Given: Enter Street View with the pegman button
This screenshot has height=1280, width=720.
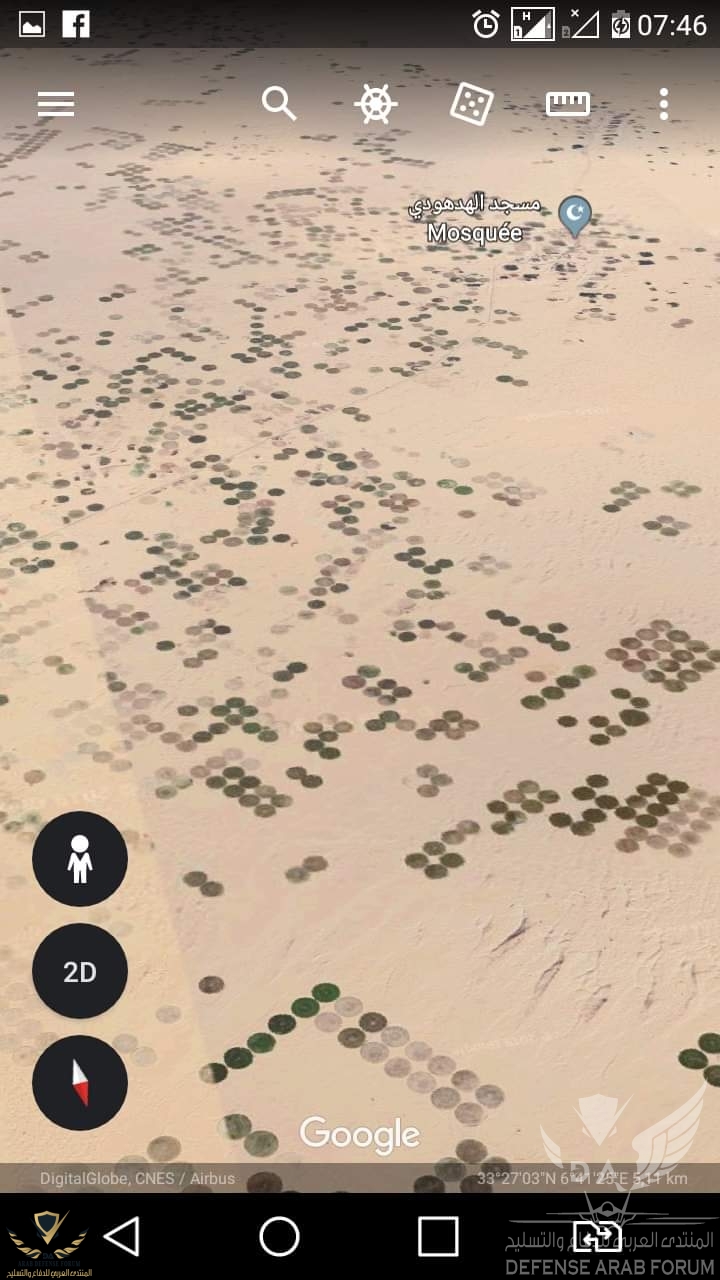Looking at the screenshot, I should click(x=80, y=859).
